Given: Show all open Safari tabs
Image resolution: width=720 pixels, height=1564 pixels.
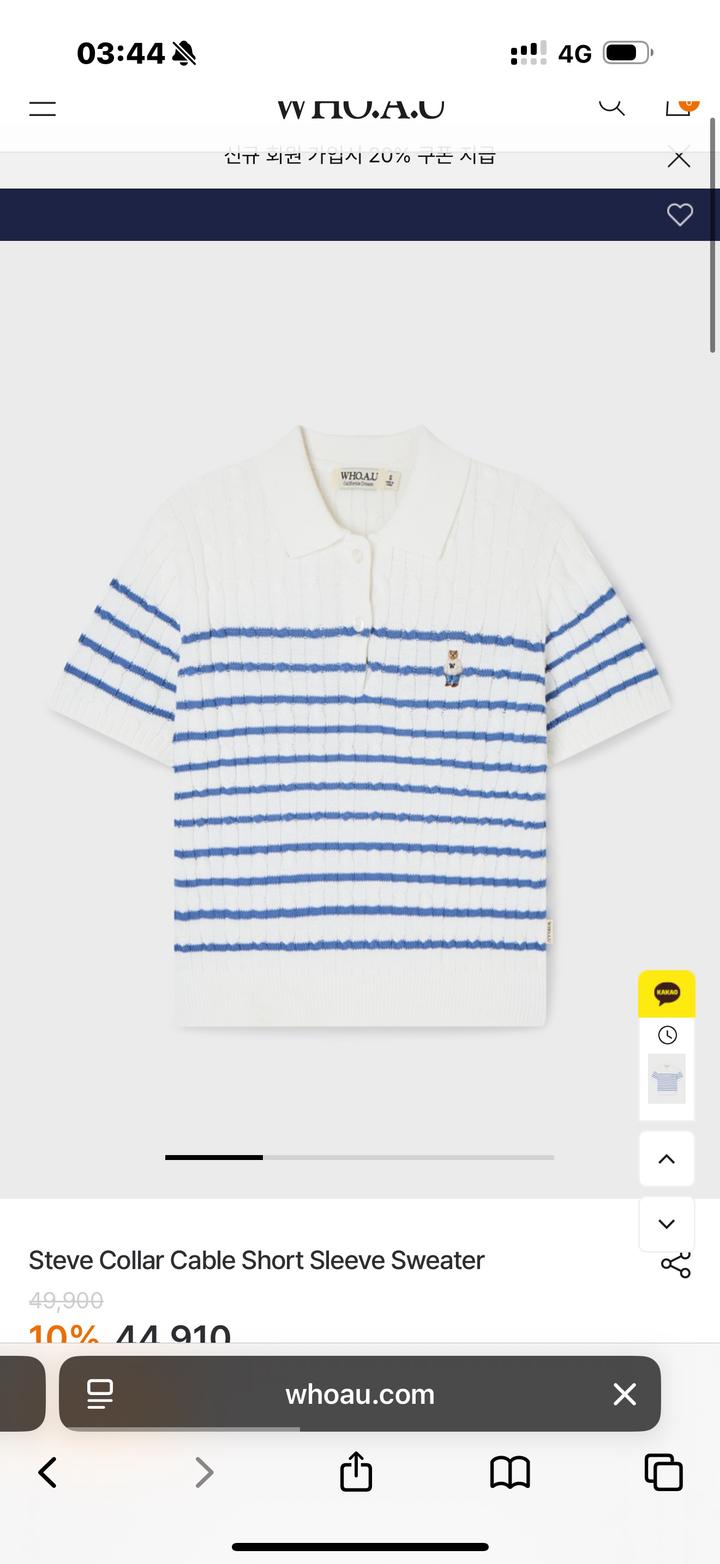Looking at the screenshot, I should click(x=664, y=1472).
